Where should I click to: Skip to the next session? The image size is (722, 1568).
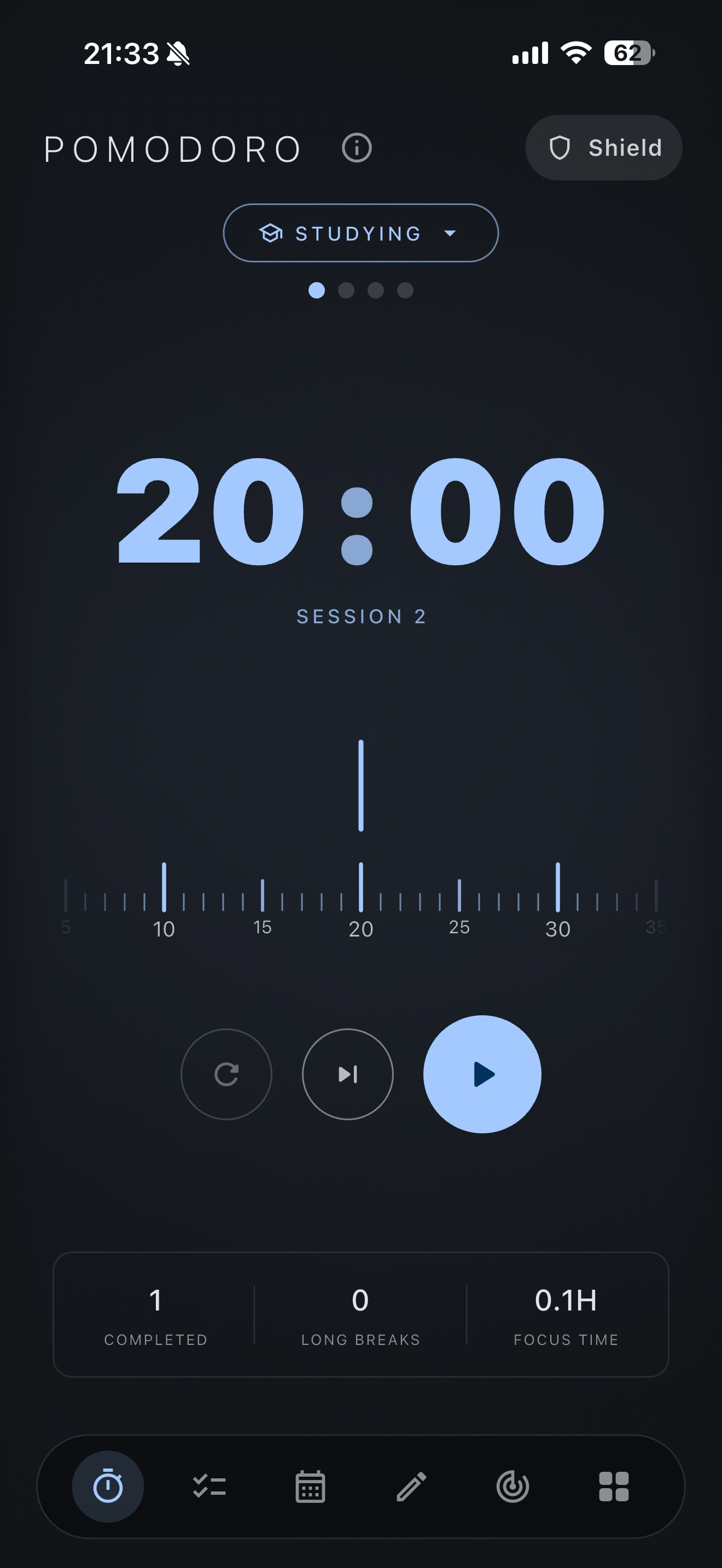[348, 1074]
